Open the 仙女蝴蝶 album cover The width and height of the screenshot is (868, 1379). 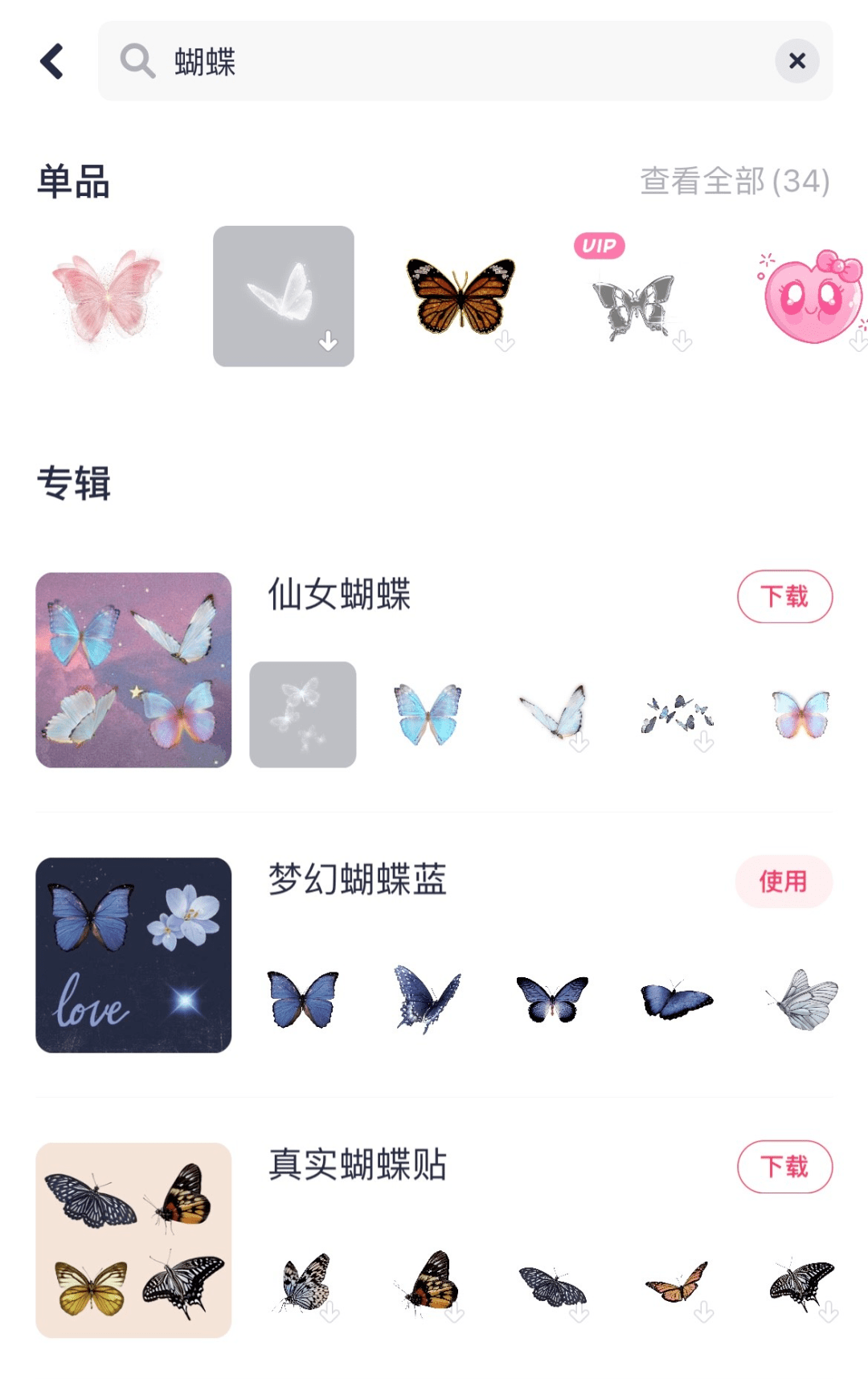[x=133, y=670]
